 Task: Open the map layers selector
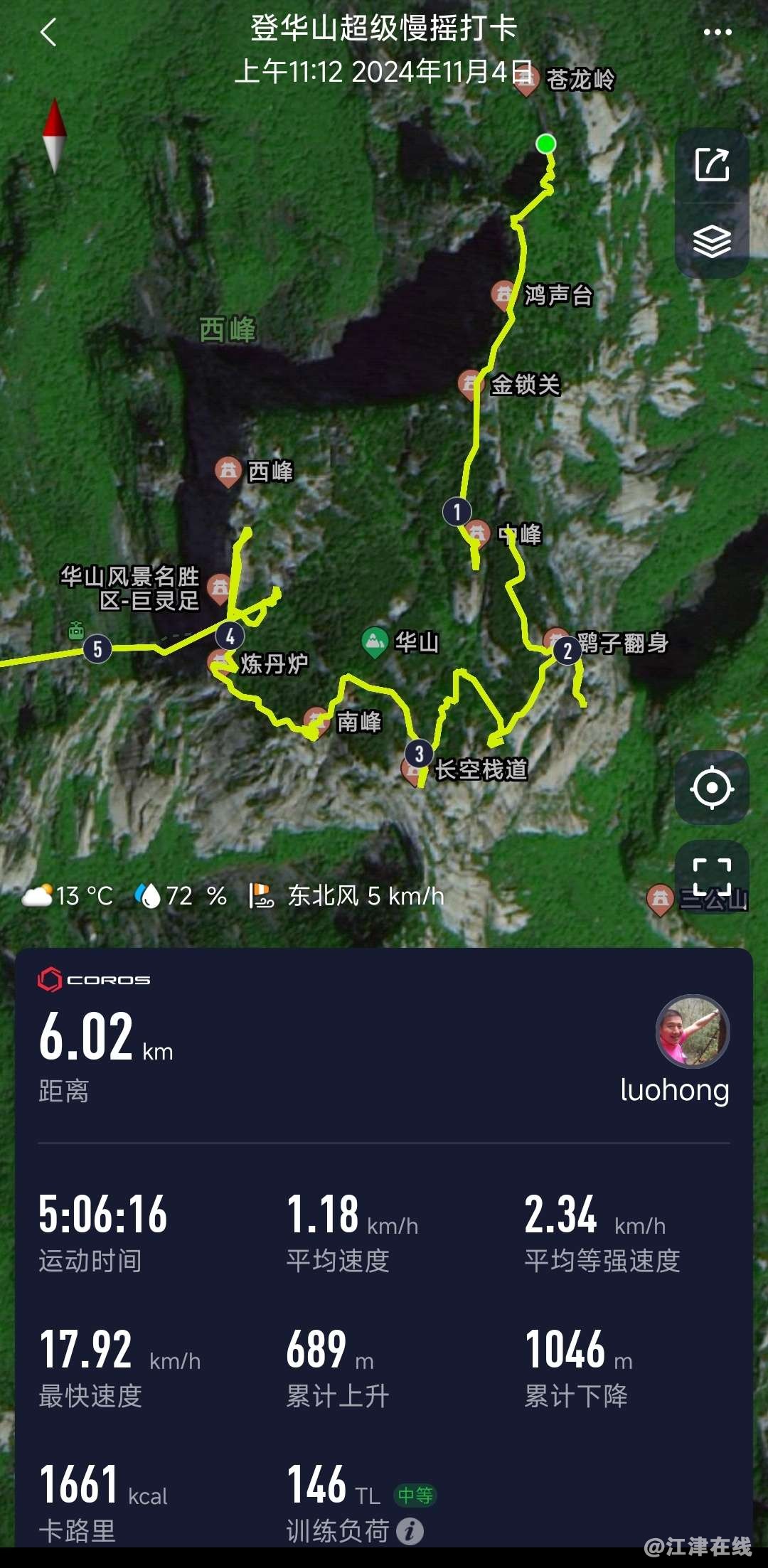(x=712, y=241)
